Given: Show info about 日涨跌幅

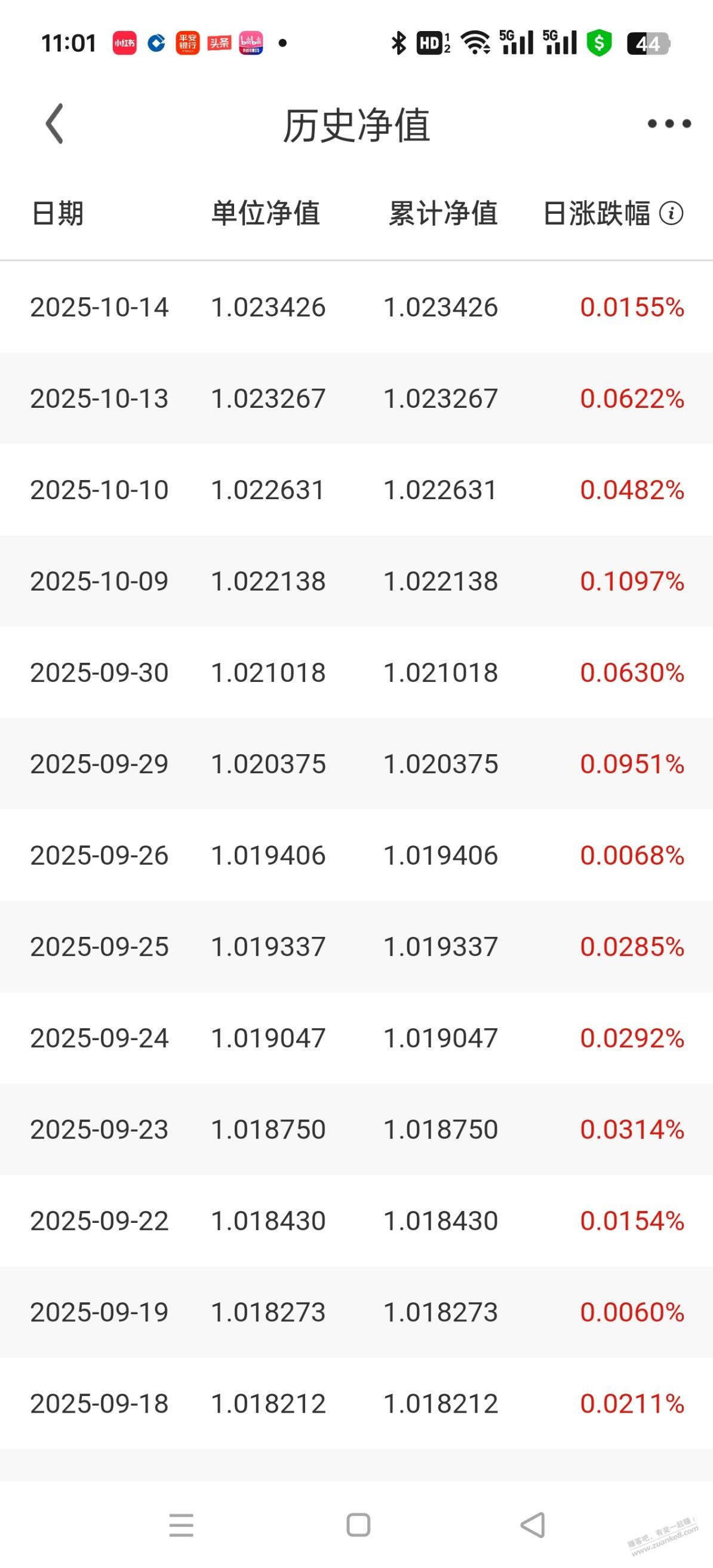Looking at the screenshot, I should (x=671, y=214).
